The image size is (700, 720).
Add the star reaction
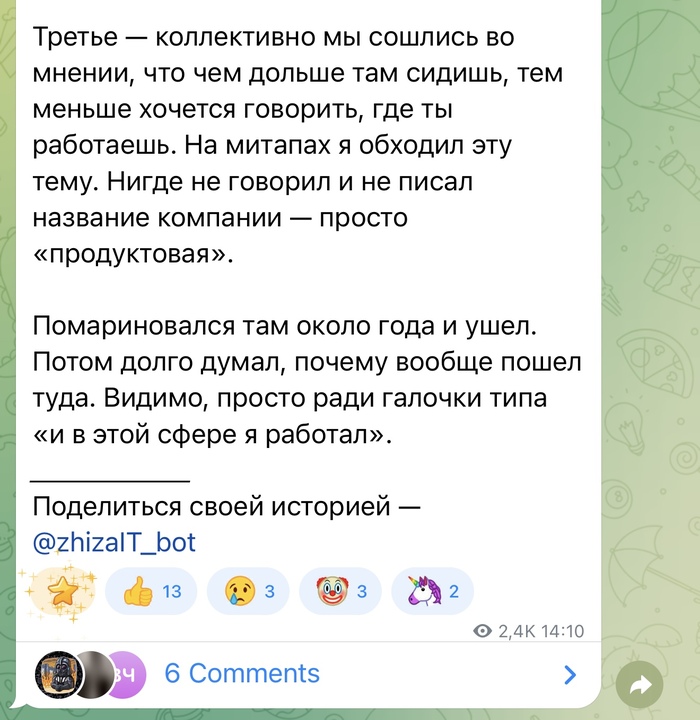coord(63,591)
